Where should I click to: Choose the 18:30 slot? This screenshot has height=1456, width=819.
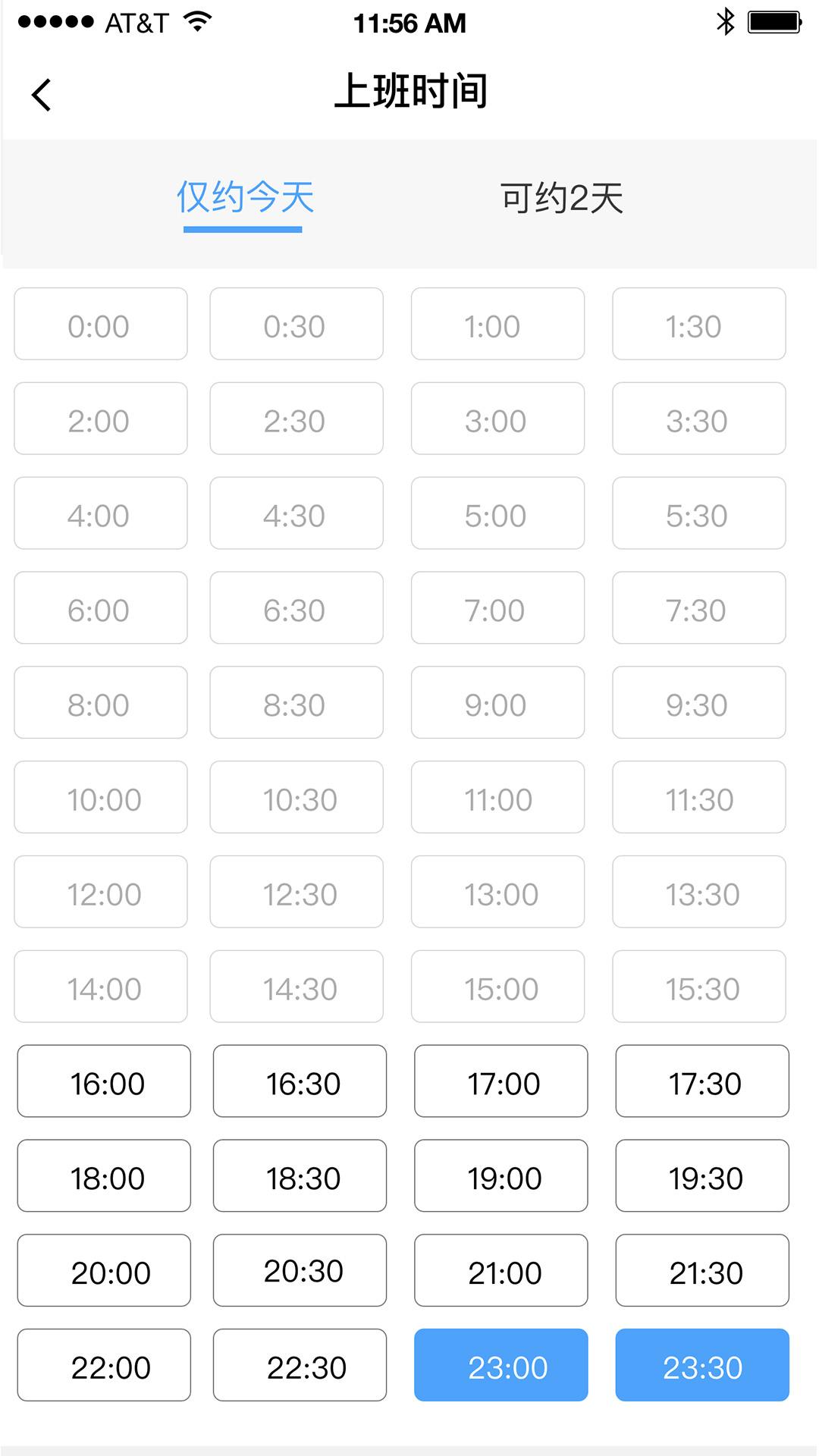coord(300,1175)
